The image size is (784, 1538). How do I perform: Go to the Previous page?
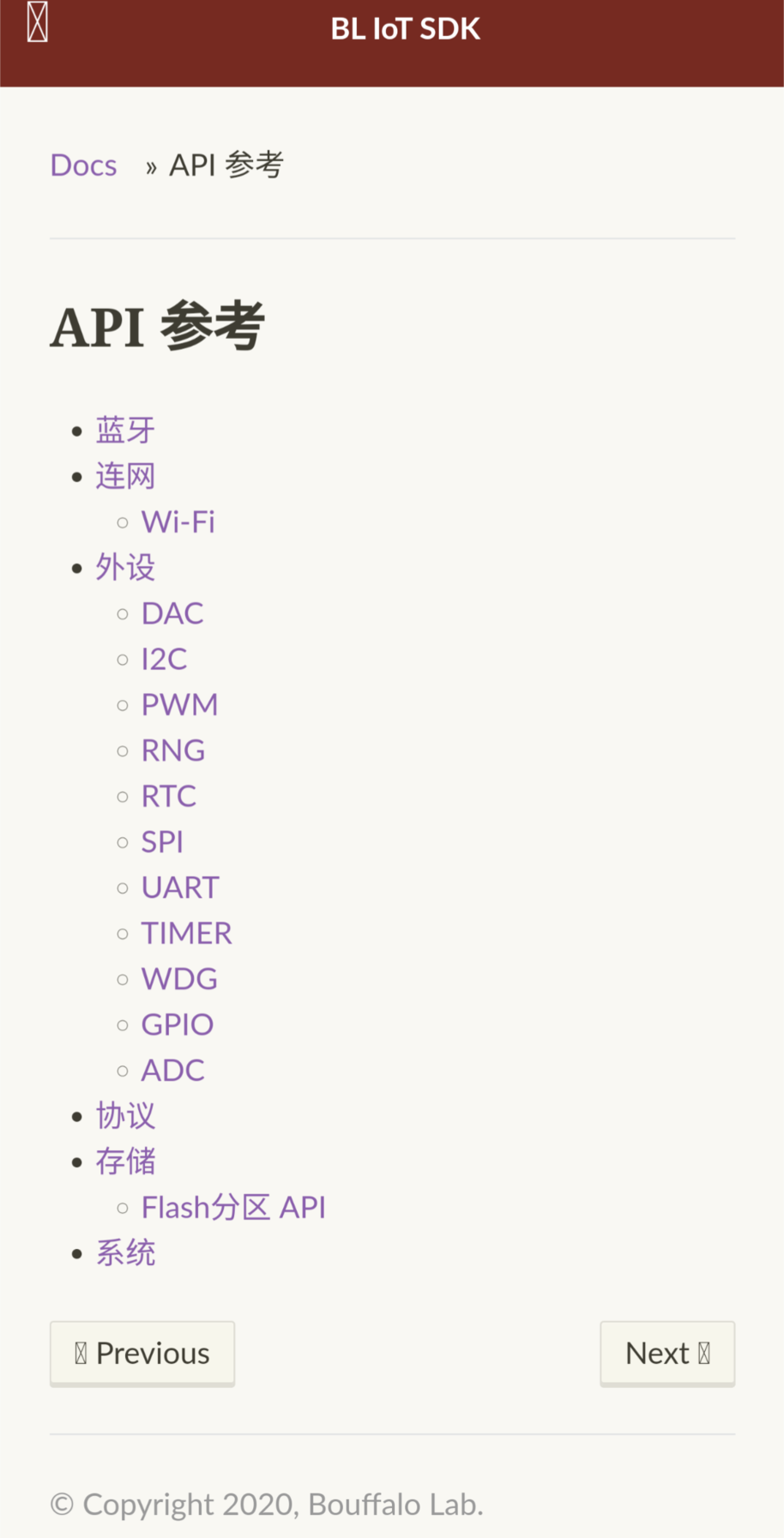click(142, 1353)
